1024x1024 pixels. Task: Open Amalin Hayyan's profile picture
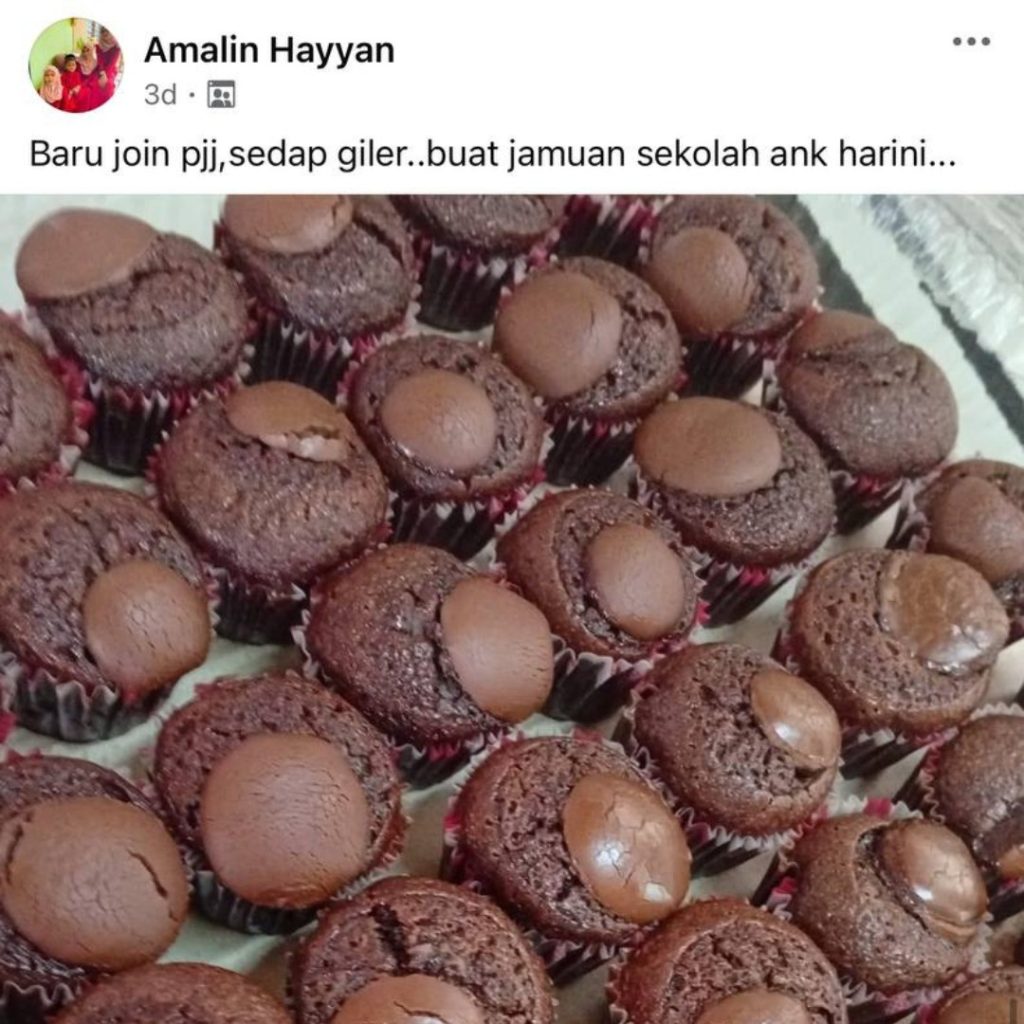click(76, 65)
